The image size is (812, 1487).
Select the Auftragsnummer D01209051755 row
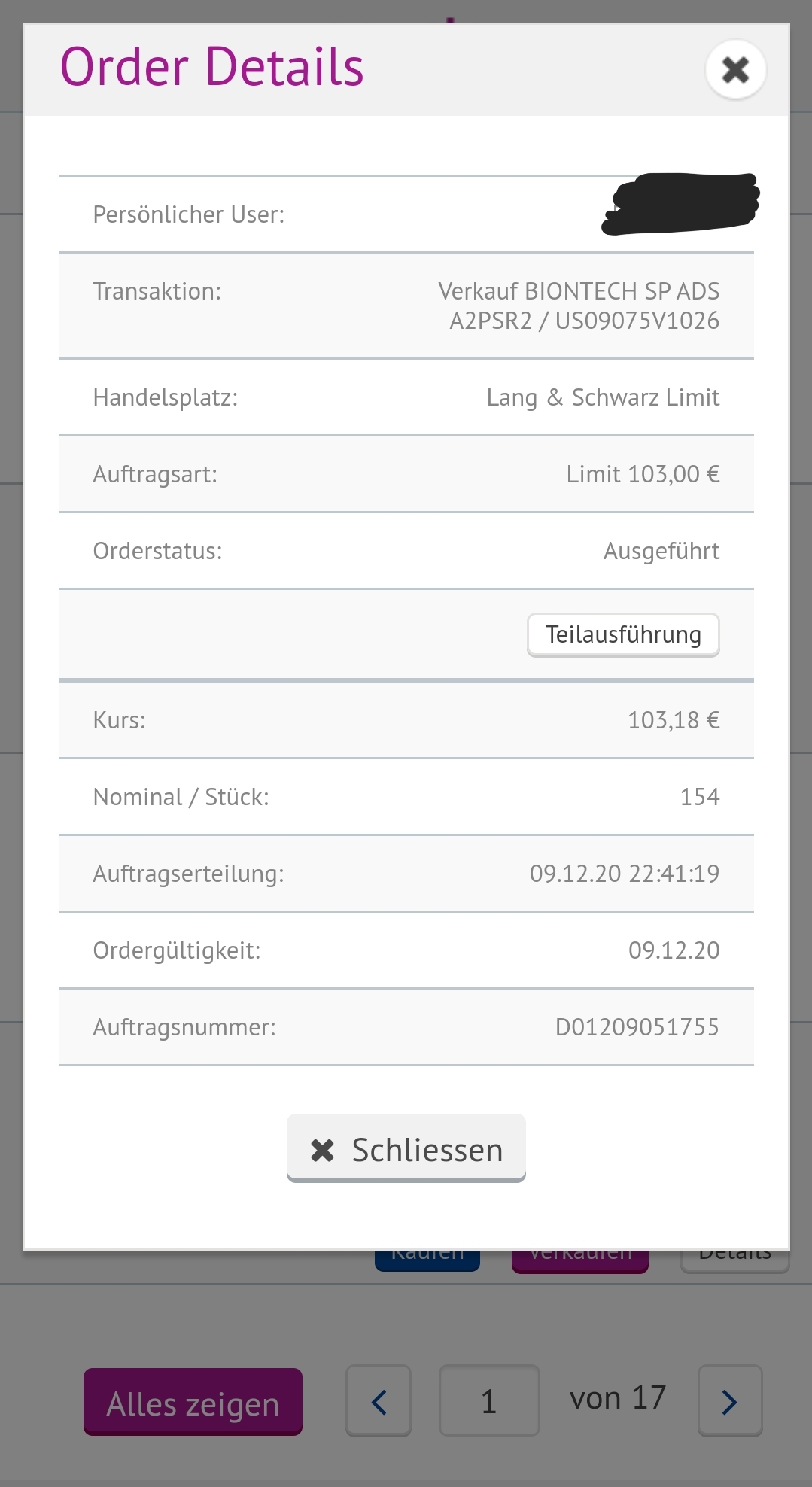point(406,1026)
